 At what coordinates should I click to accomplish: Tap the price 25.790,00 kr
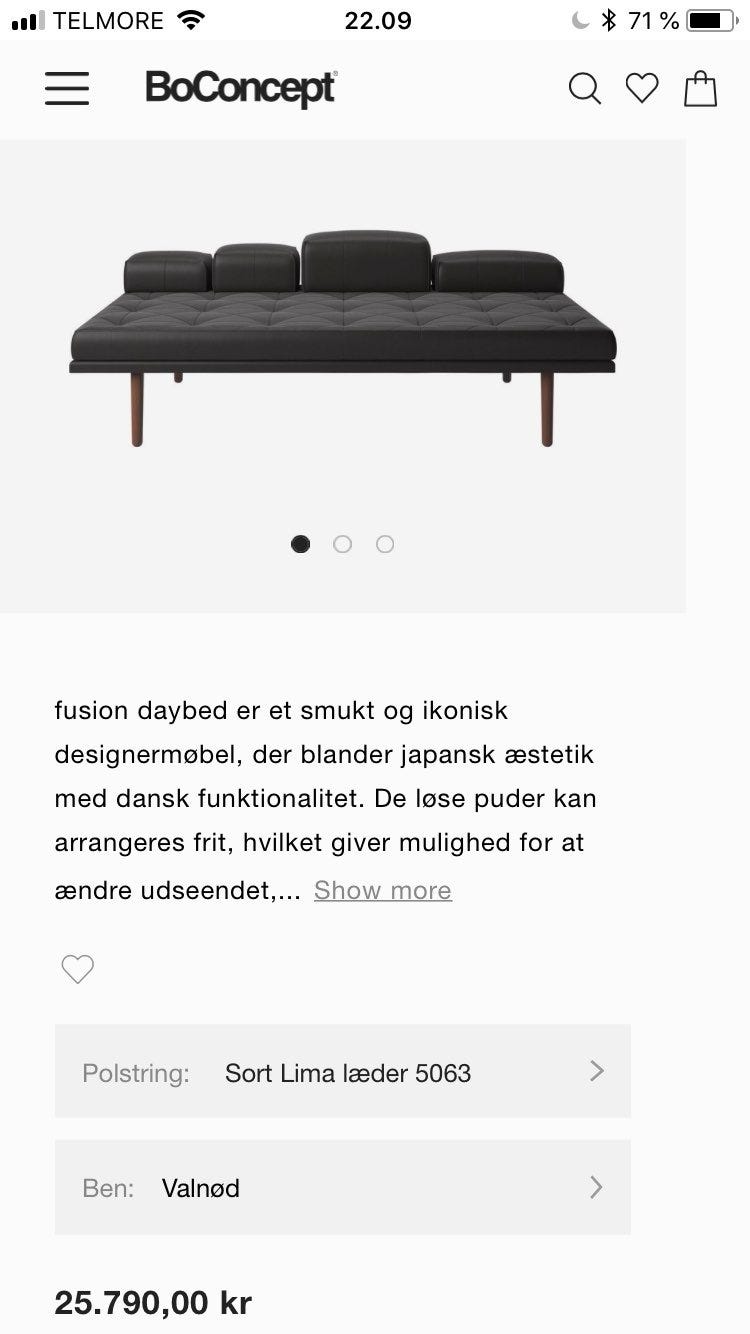[153, 1302]
